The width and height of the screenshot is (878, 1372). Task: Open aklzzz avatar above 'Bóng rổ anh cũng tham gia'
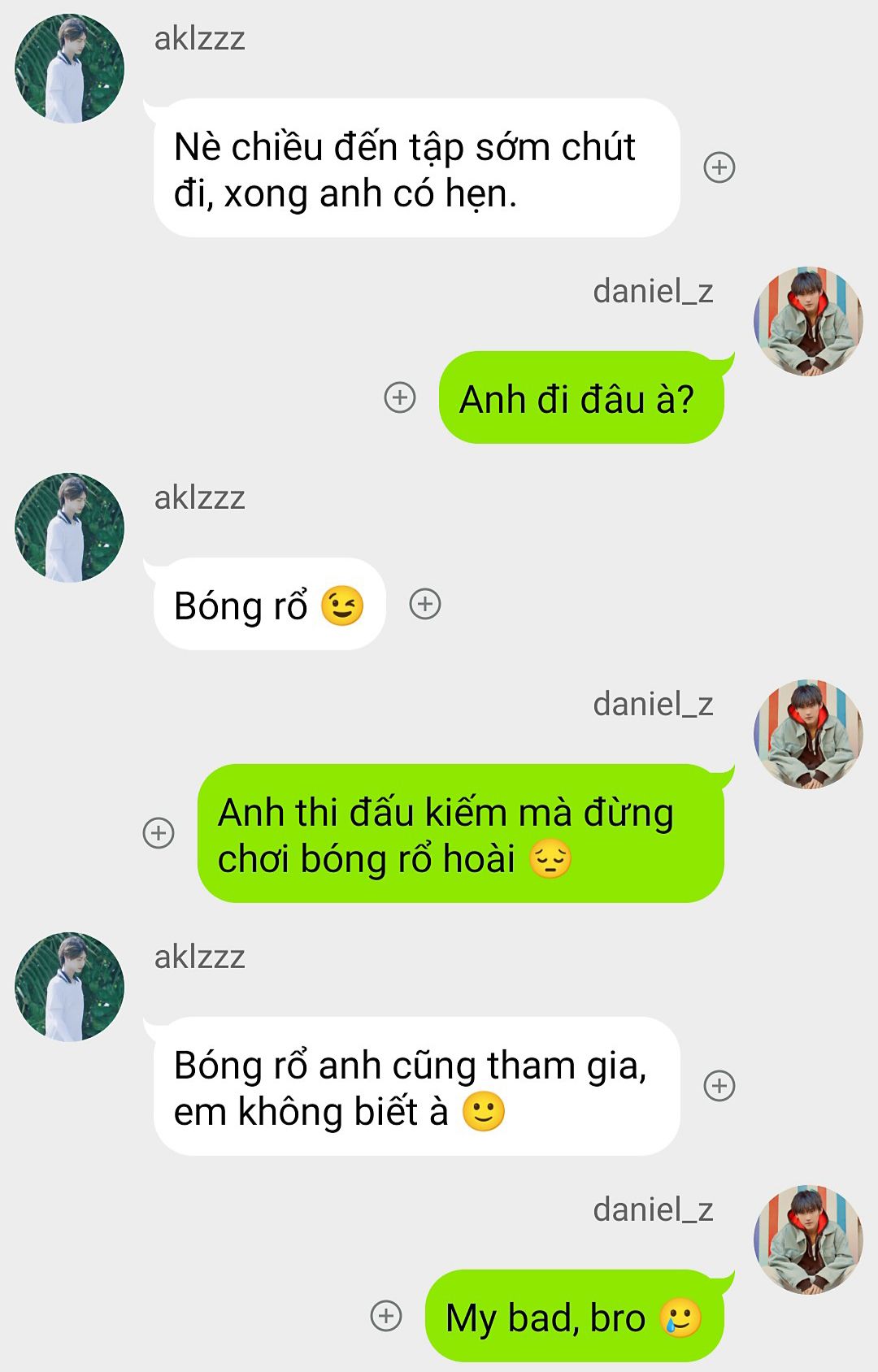70,987
